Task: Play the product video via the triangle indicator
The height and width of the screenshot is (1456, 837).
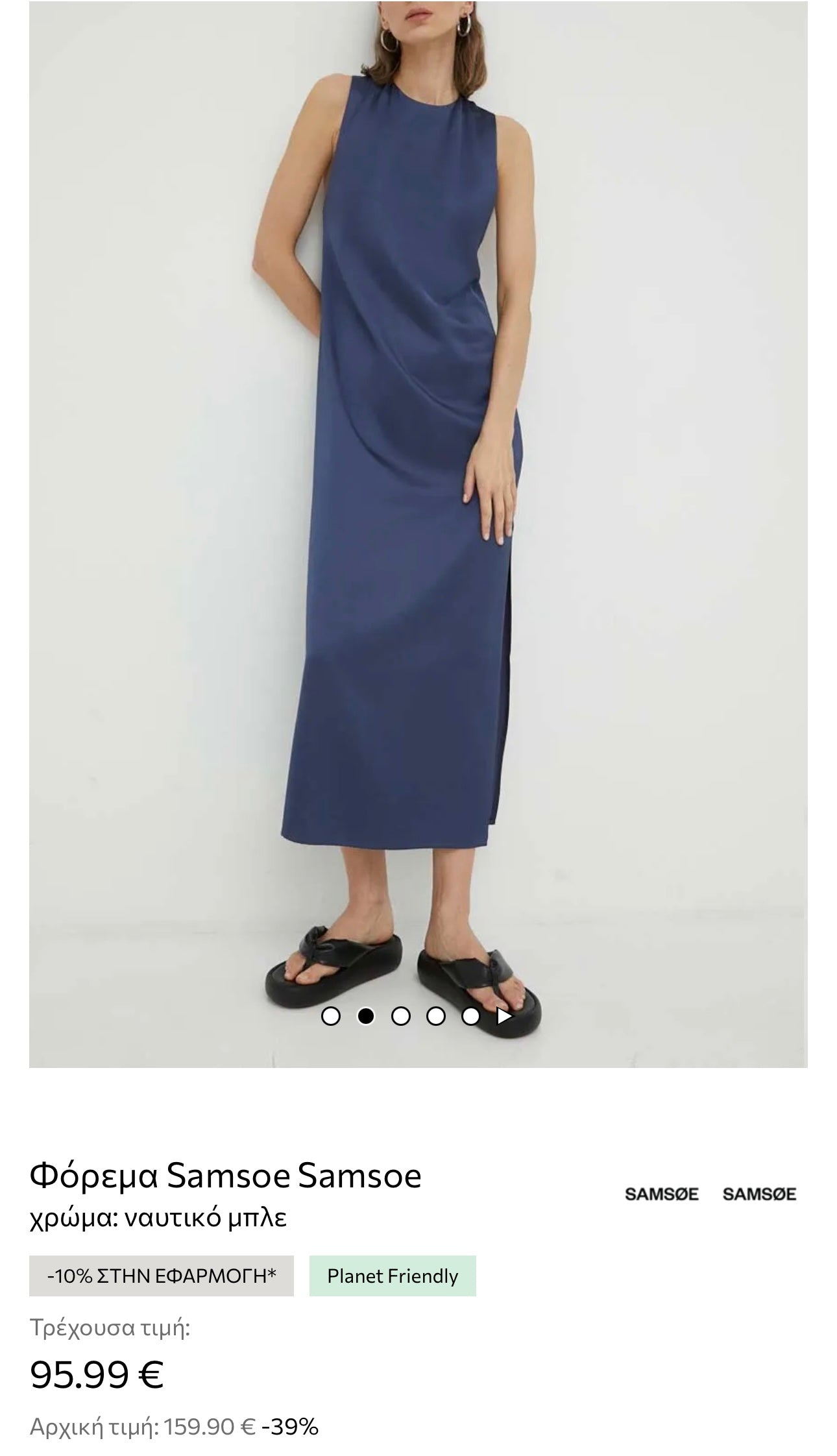Action: click(x=505, y=1016)
